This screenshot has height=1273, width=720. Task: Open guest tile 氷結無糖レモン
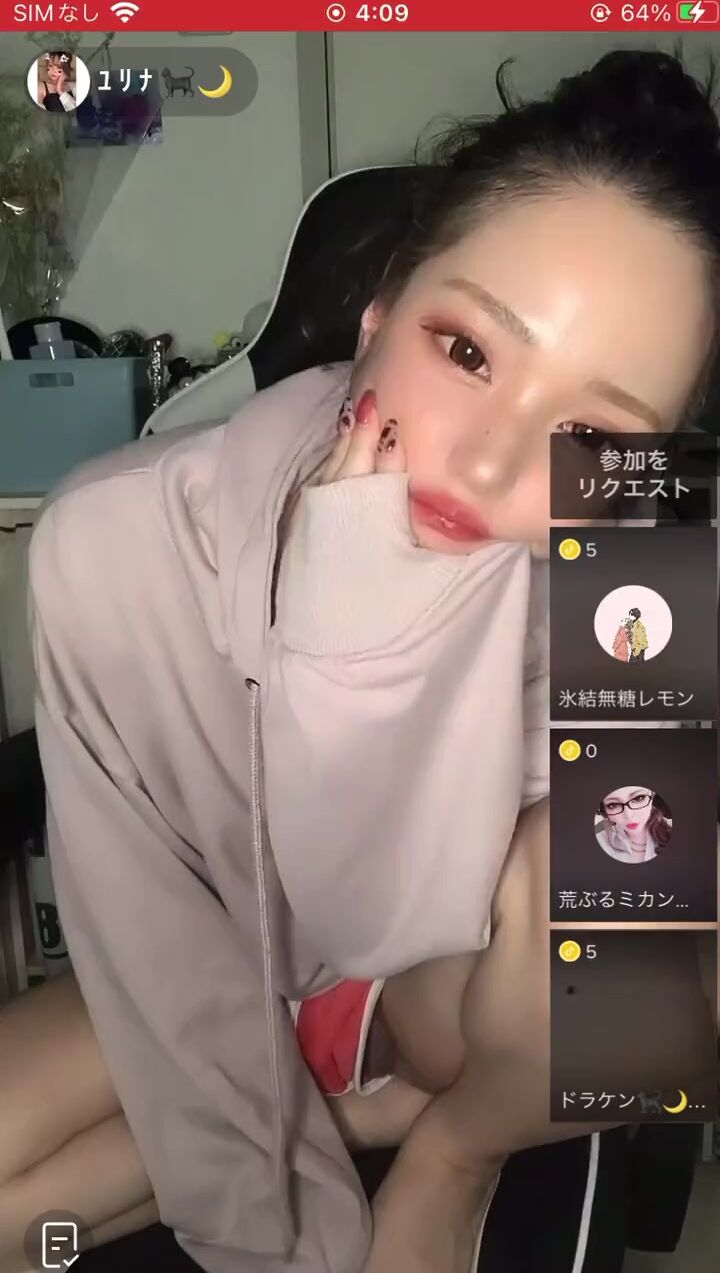tap(632, 624)
